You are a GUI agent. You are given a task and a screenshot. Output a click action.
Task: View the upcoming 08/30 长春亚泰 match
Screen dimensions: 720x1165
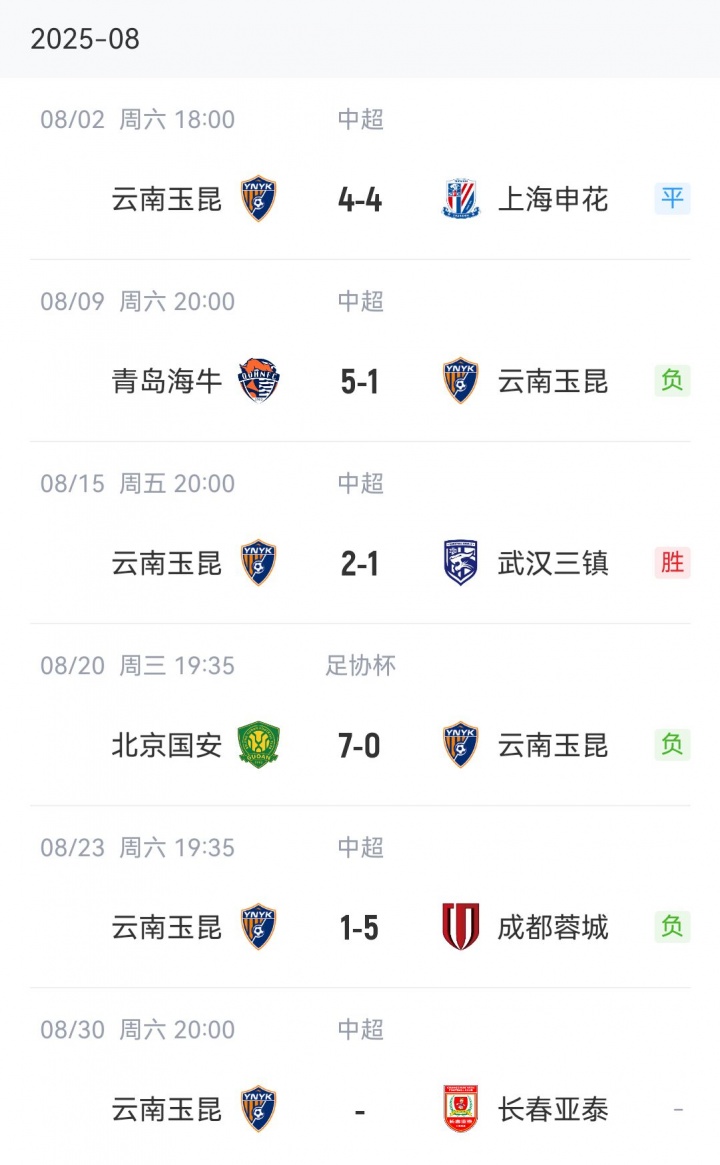click(x=360, y=1109)
